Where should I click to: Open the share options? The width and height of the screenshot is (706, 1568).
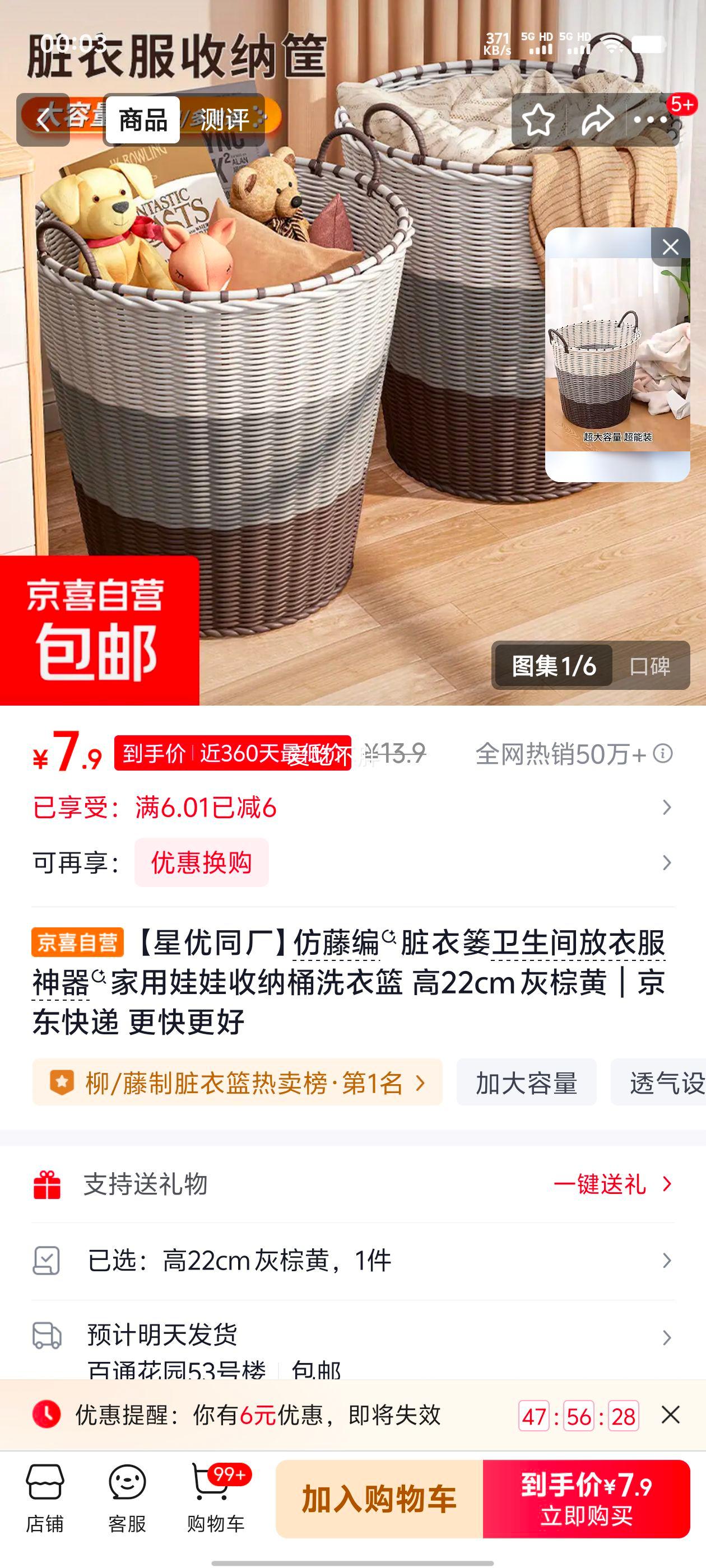(x=596, y=120)
